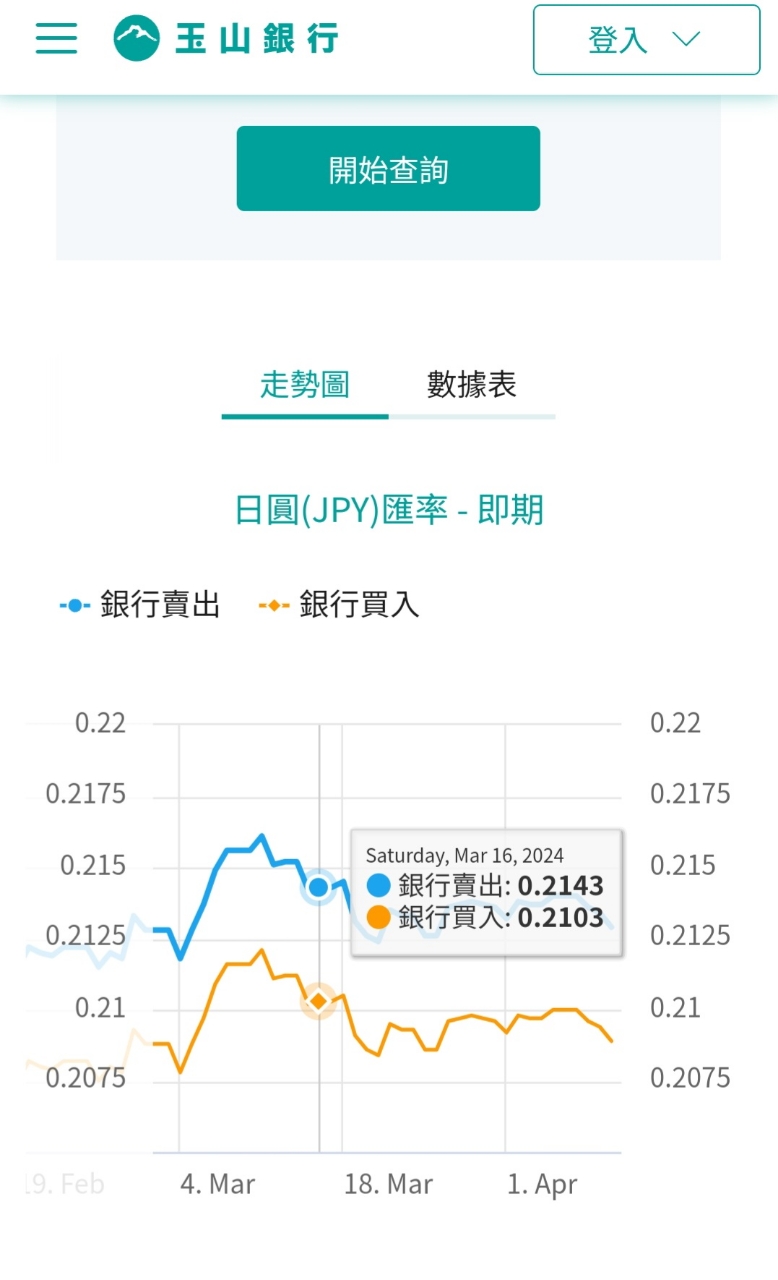Switch to the 數據表 data table tab
This screenshot has width=778, height=1280.
[471, 385]
